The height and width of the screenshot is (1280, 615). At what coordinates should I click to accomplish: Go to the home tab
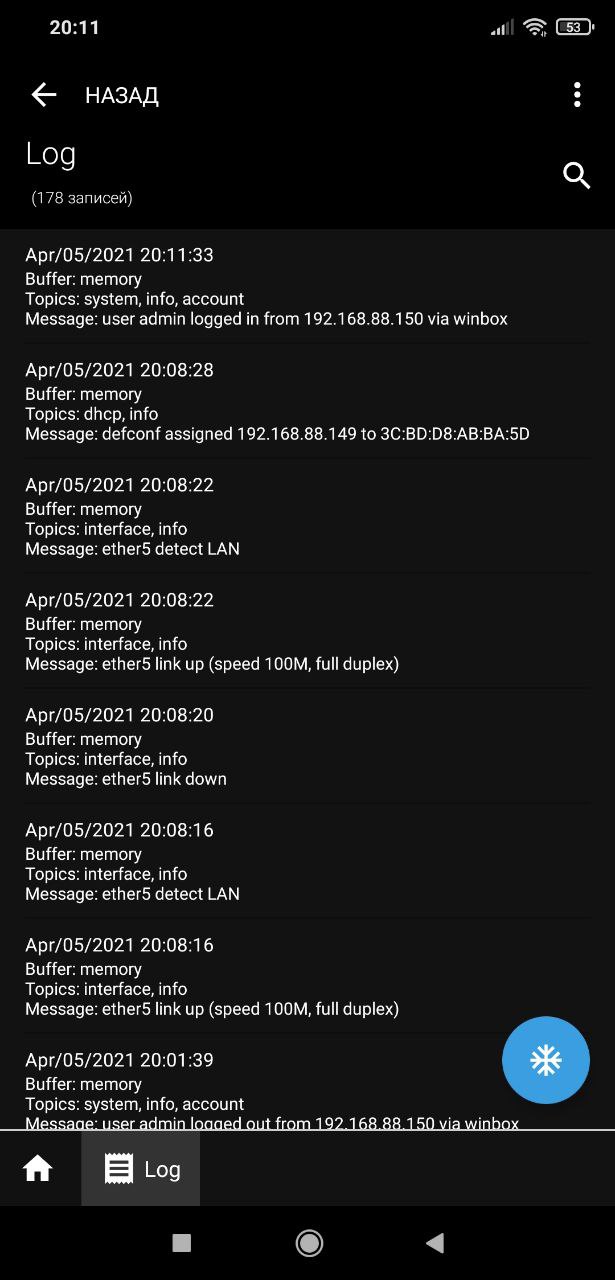pos(38,1168)
